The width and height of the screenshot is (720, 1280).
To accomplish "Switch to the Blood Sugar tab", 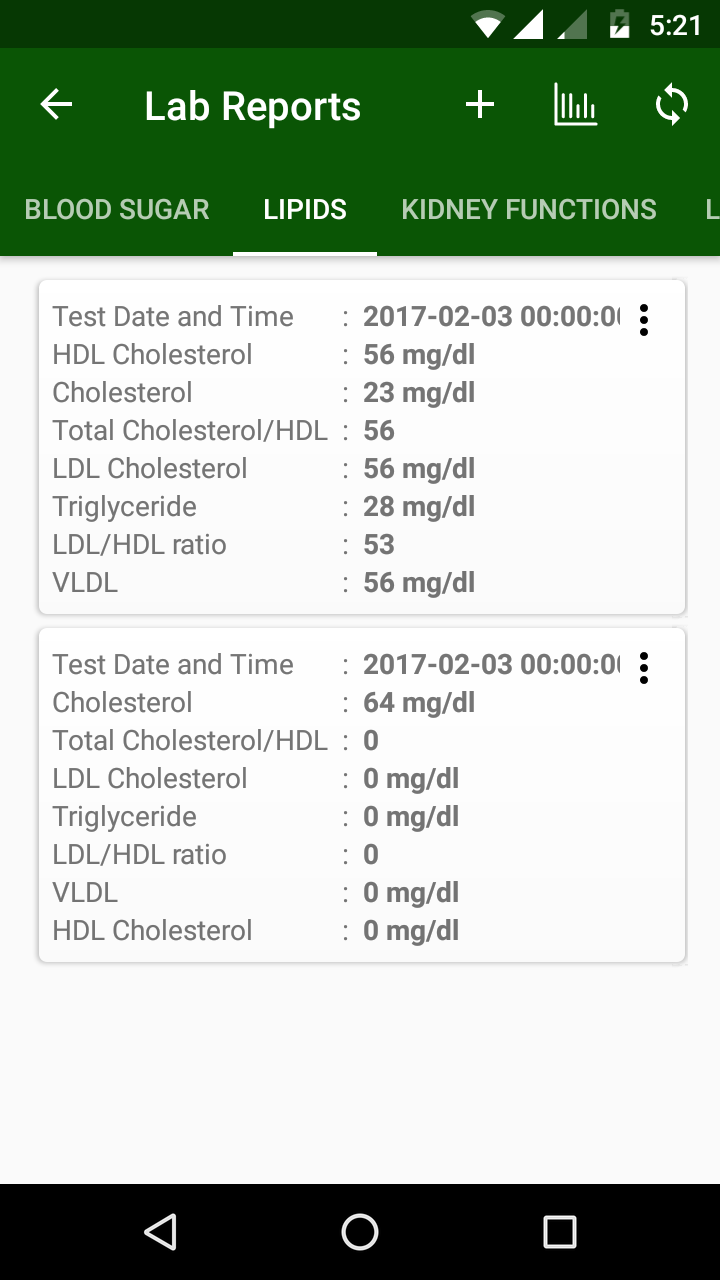I will pos(117,209).
